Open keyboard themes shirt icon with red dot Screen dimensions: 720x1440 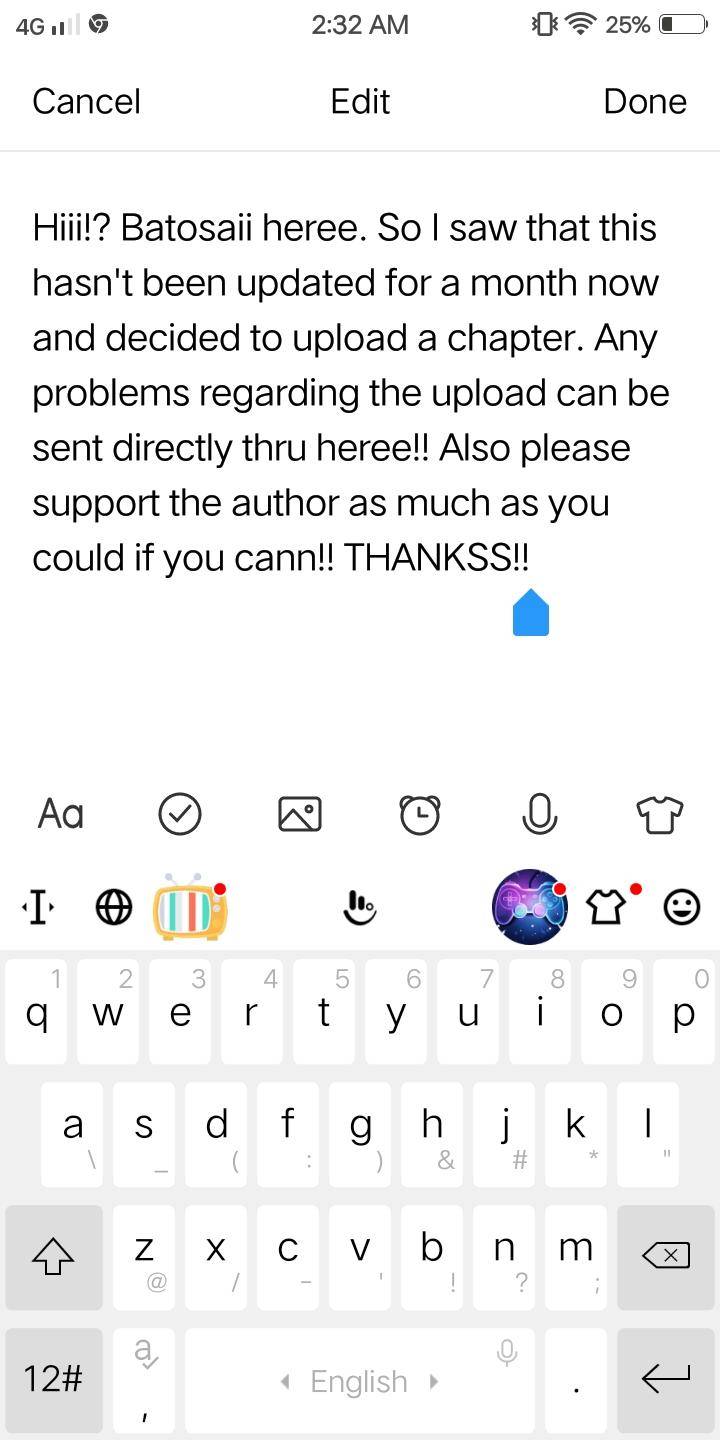click(606, 907)
